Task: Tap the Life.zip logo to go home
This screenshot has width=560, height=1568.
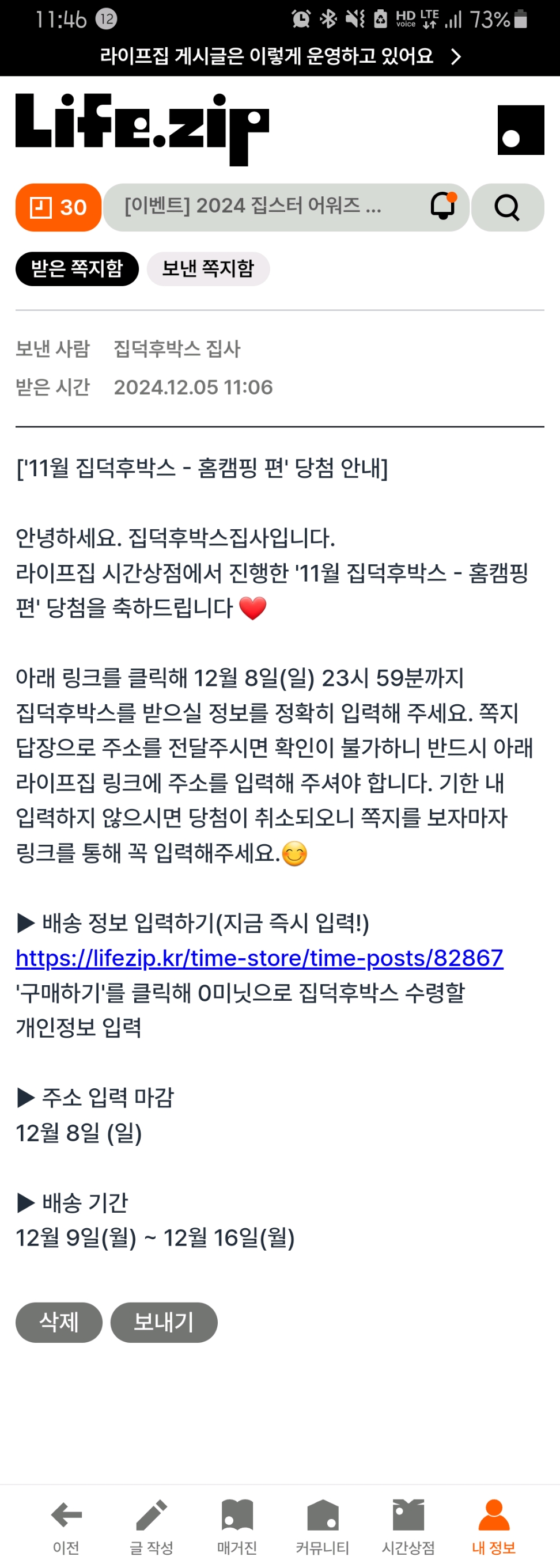Action: (x=142, y=130)
